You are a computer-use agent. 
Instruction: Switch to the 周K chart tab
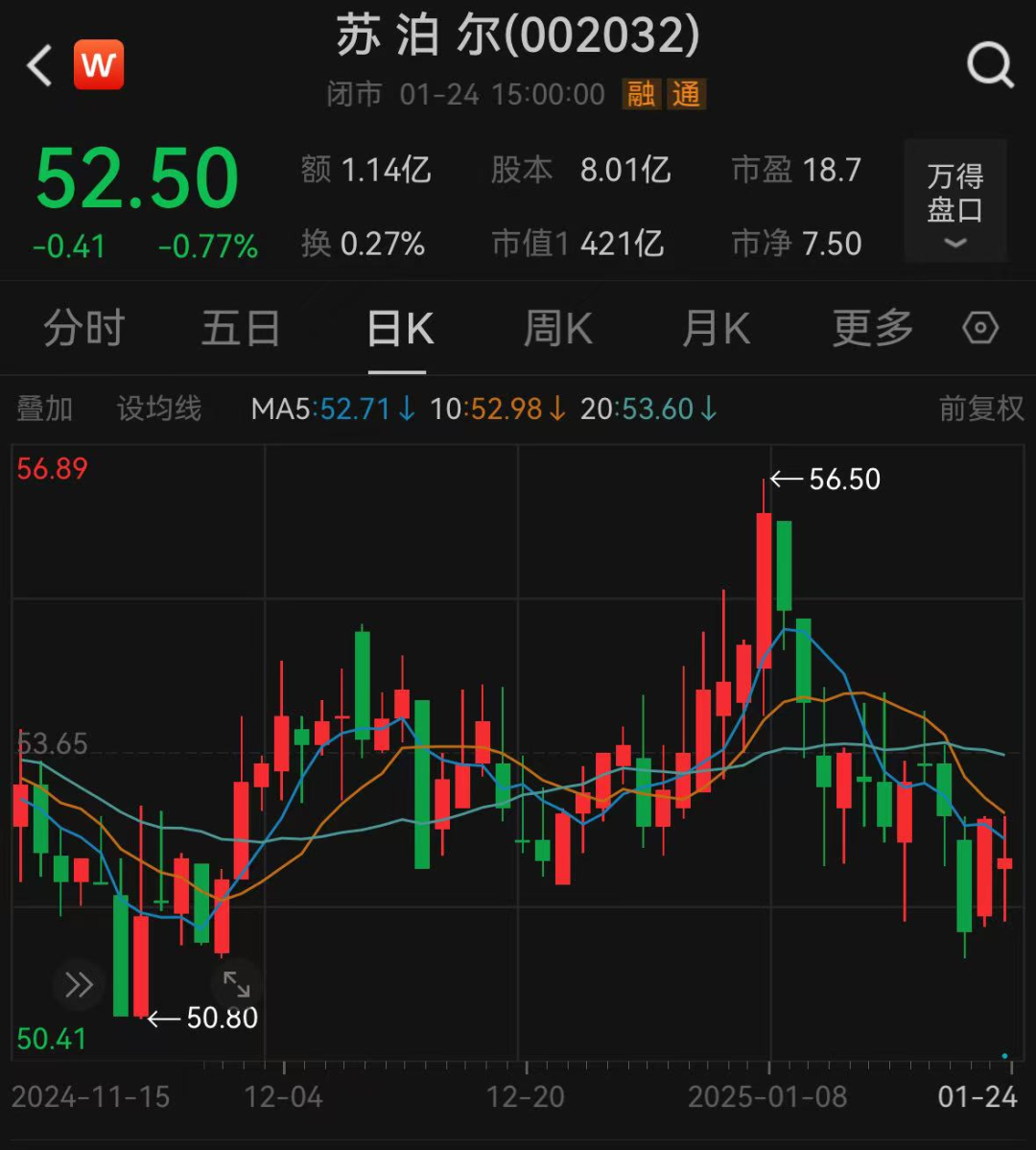558,329
